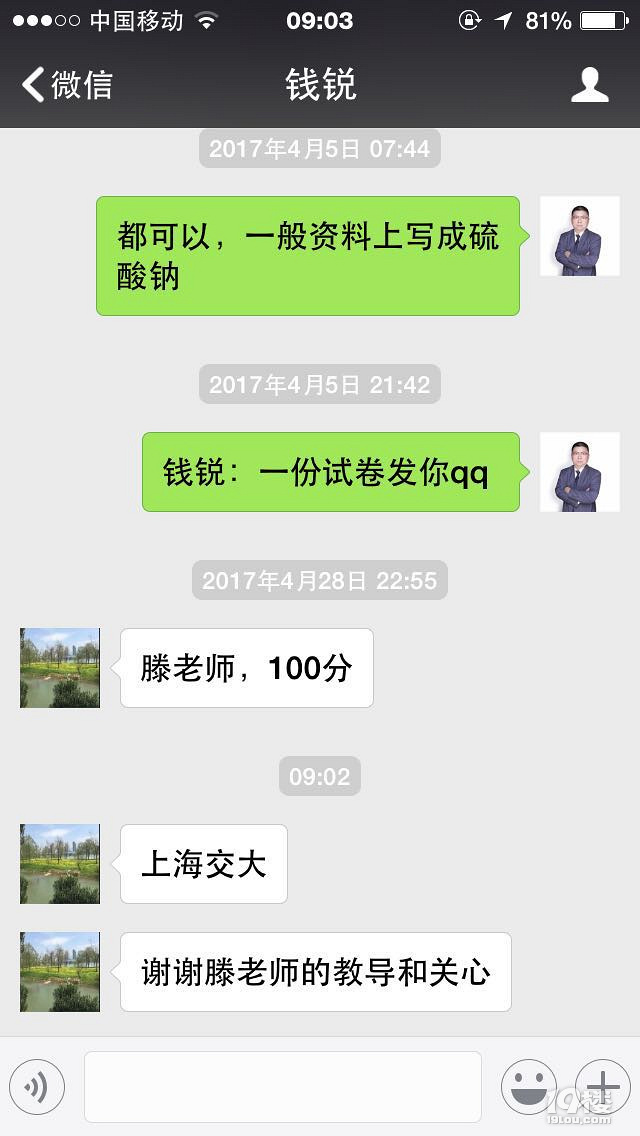Switch to voice message input
The image size is (640, 1136).
point(37,1086)
